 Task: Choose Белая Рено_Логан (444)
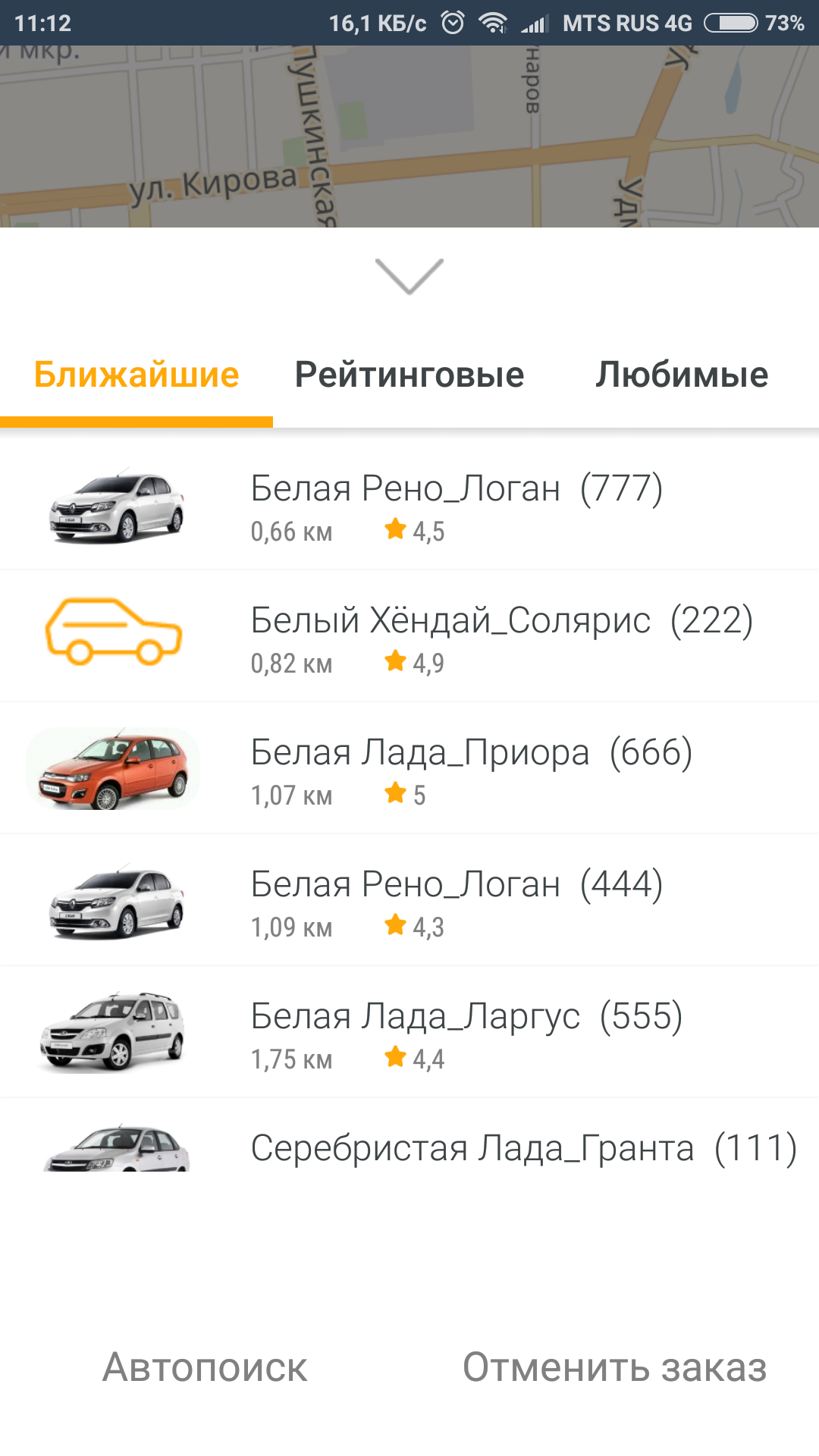tap(457, 900)
